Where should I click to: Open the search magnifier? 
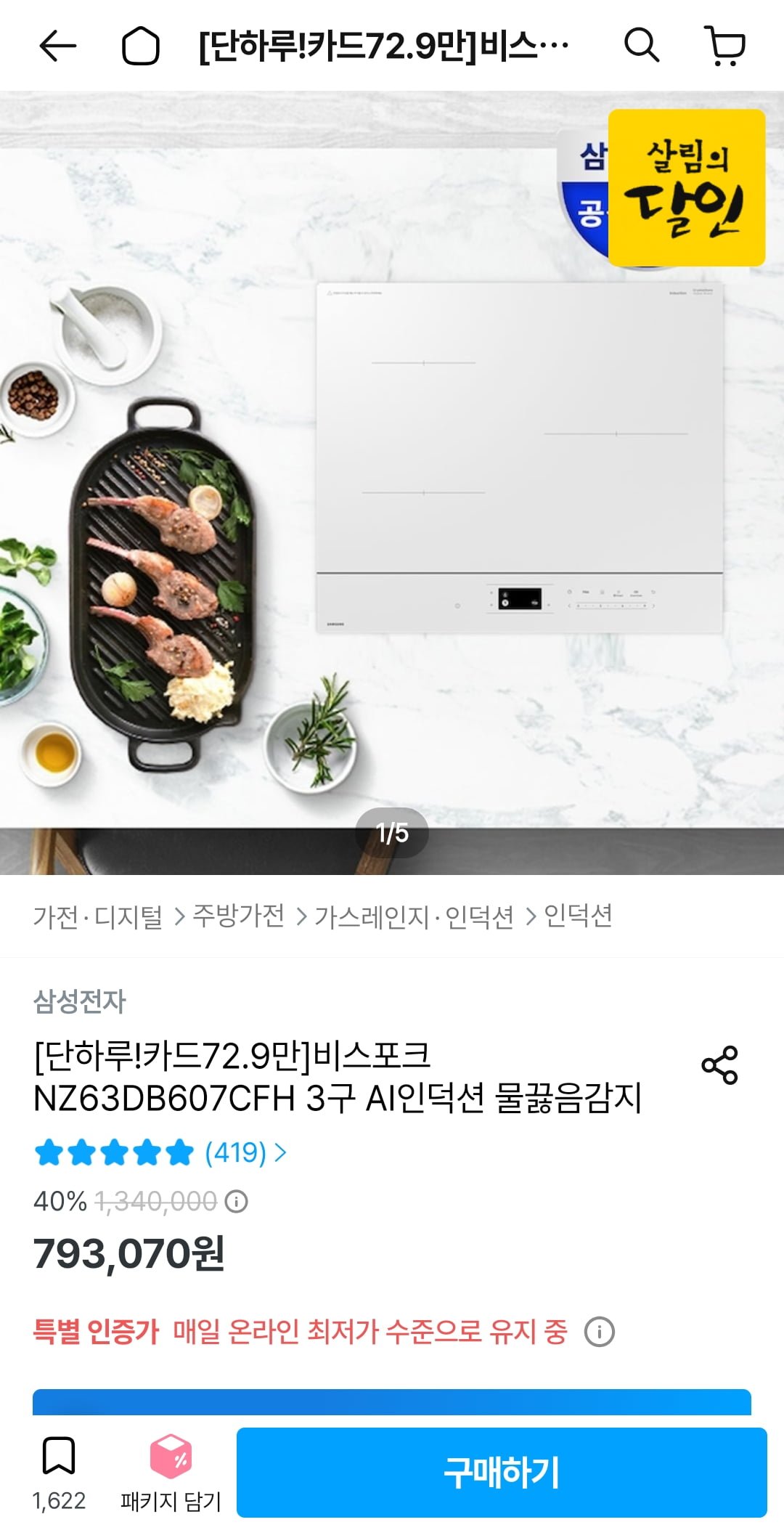(642, 46)
